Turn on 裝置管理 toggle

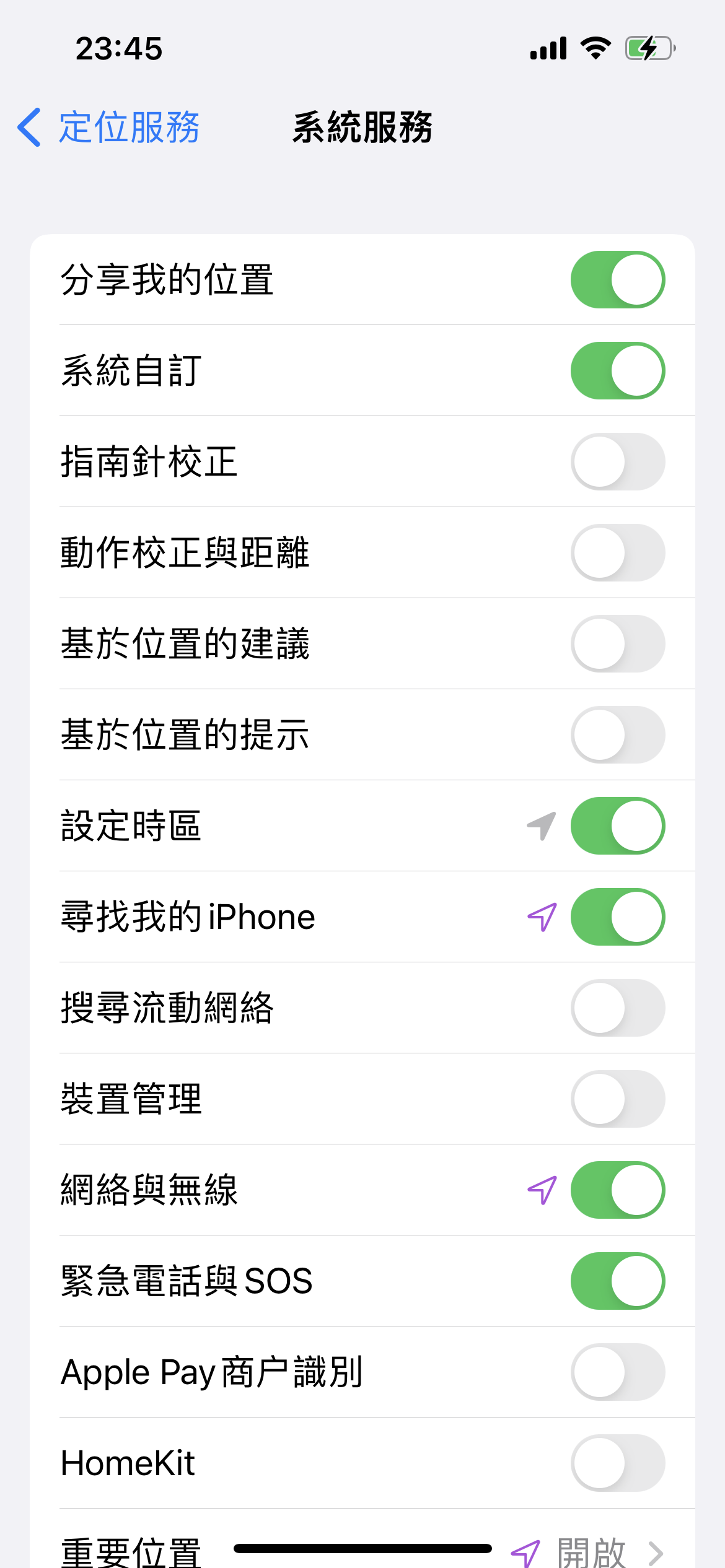coord(617,1099)
